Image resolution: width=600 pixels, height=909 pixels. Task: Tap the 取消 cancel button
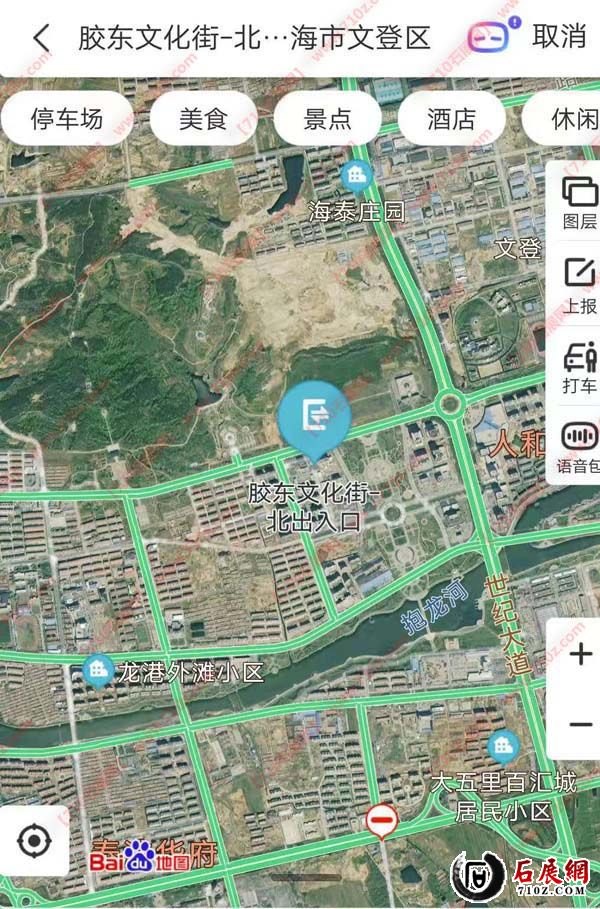(x=559, y=37)
